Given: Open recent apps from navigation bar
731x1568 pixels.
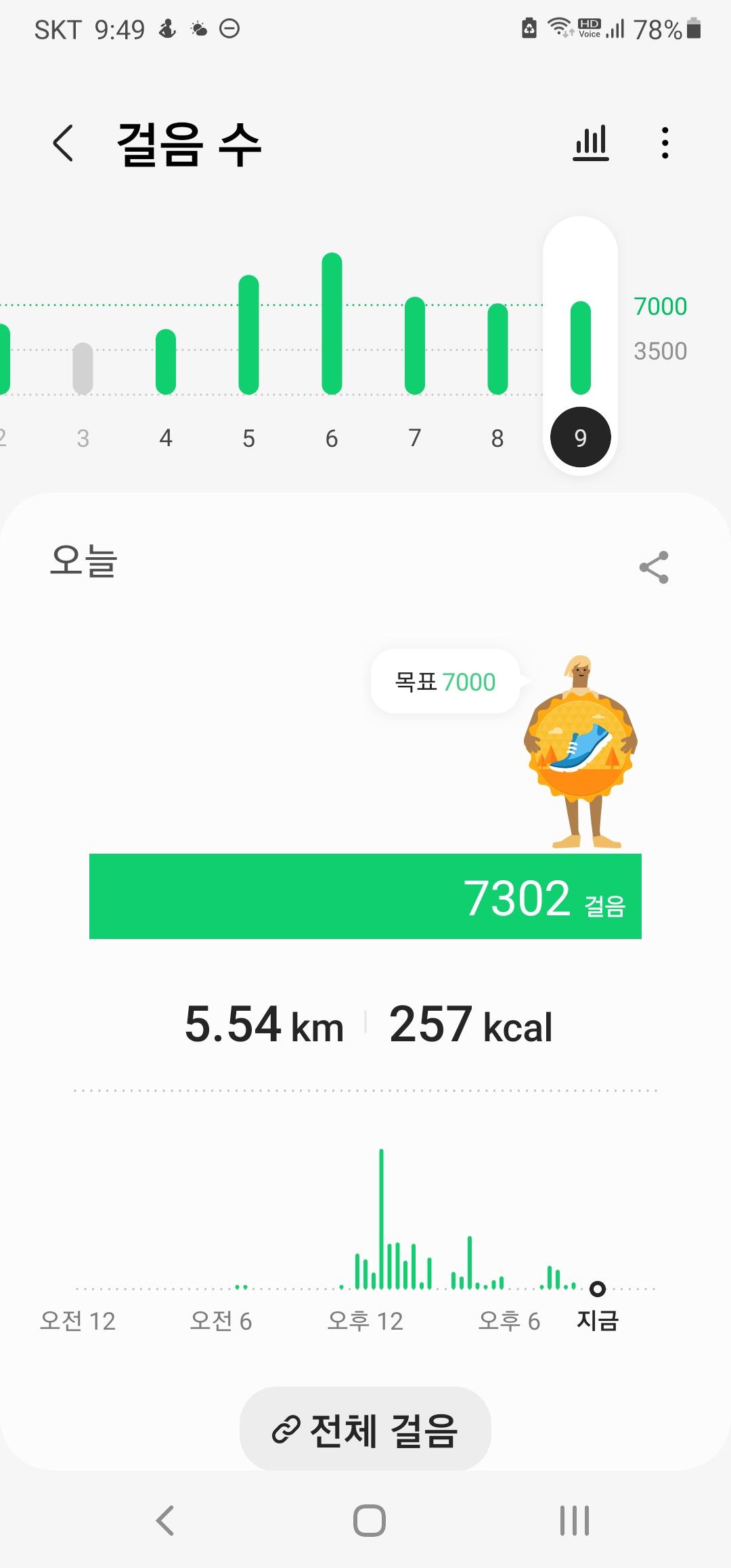Looking at the screenshot, I should pyautogui.click(x=574, y=1521).
